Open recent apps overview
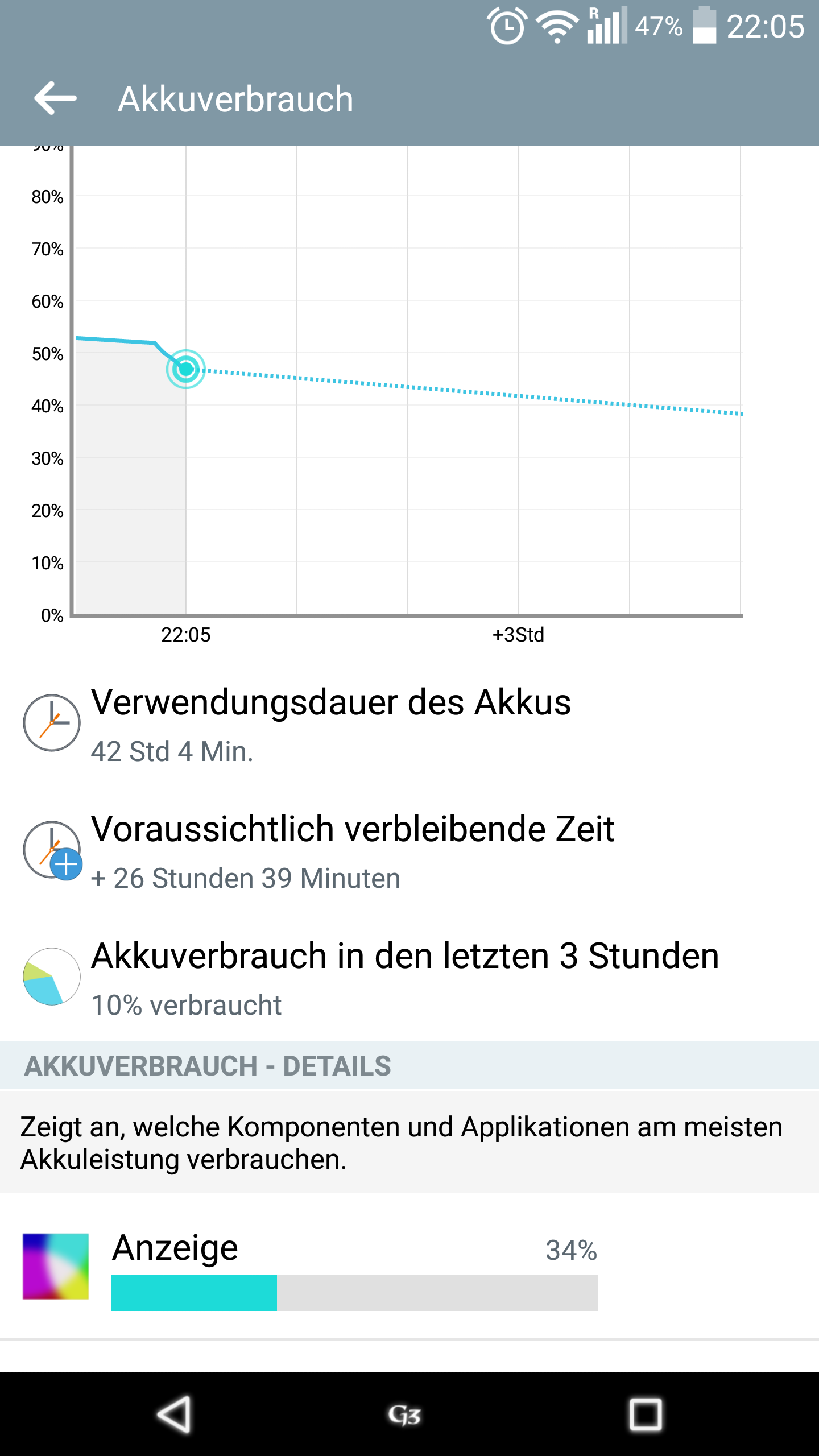Image resolution: width=819 pixels, height=1456 pixels. tap(646, 1414)
